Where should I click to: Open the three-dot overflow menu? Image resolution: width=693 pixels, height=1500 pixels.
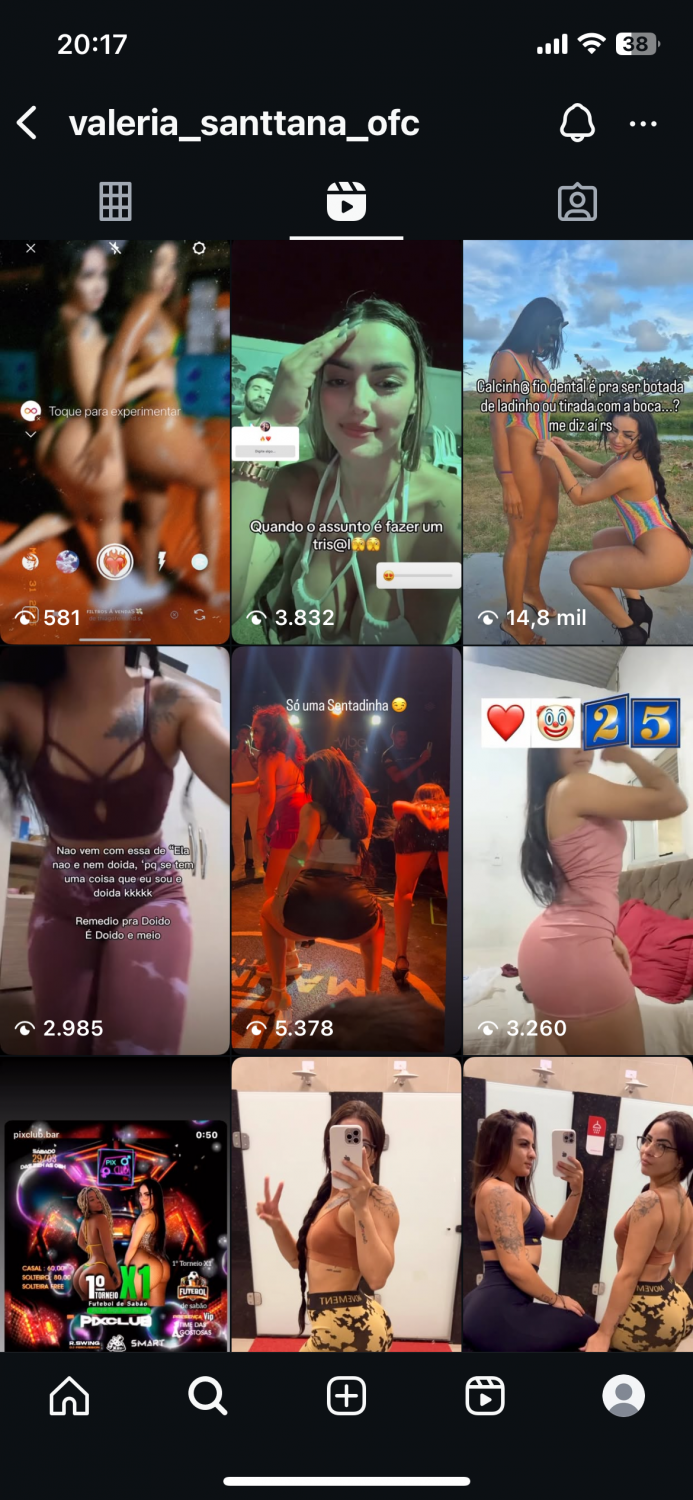pyautogui.click(x=643, y=124)
